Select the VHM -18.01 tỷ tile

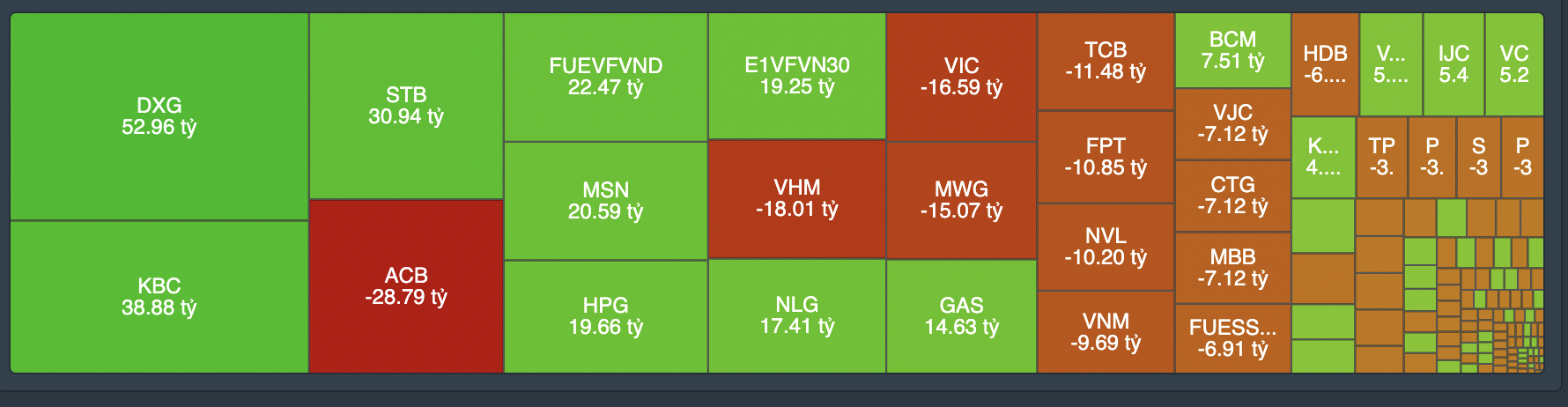[x=796, y=198]
